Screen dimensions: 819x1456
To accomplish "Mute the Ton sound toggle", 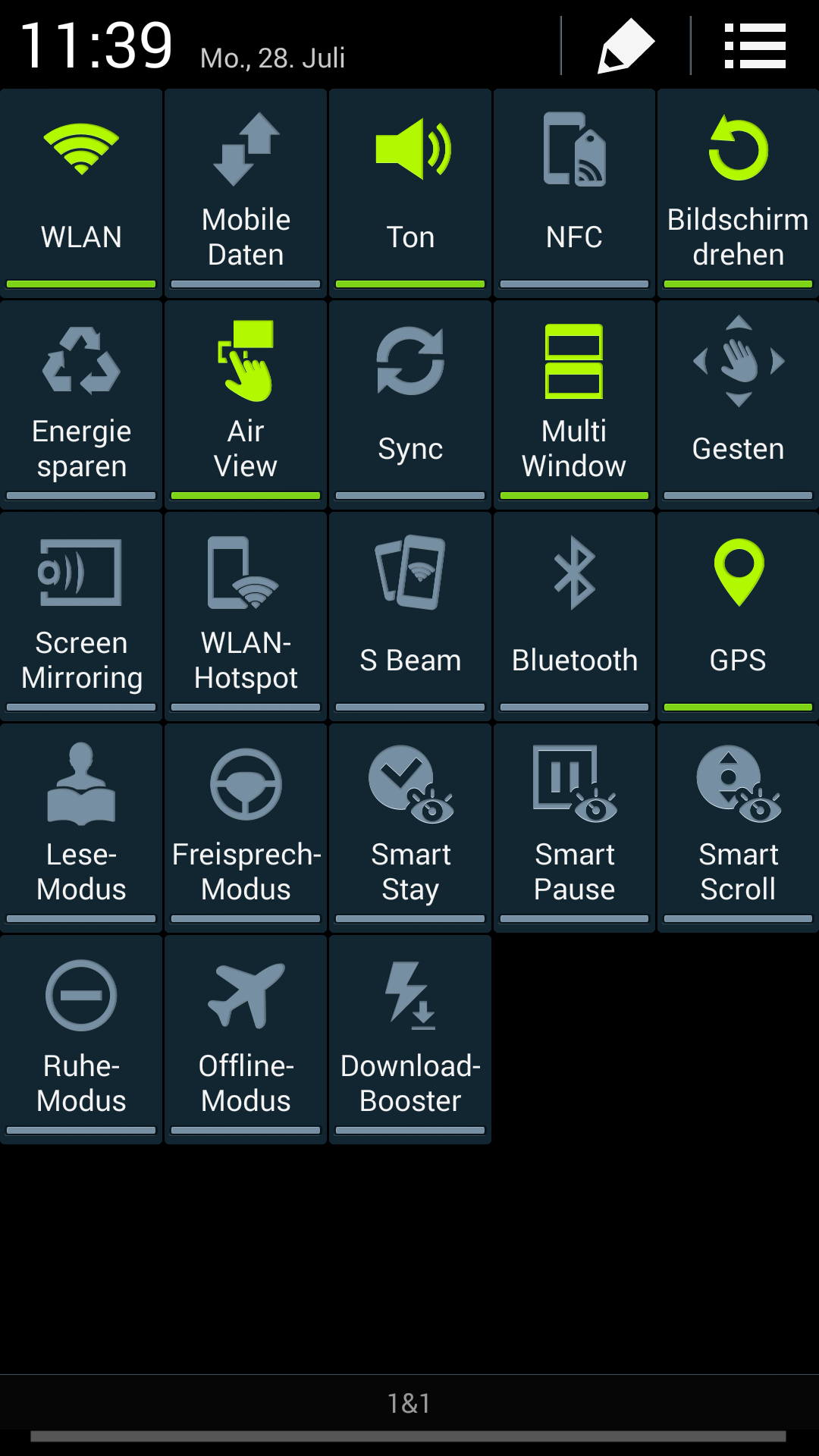I will [x=410, y=193].
